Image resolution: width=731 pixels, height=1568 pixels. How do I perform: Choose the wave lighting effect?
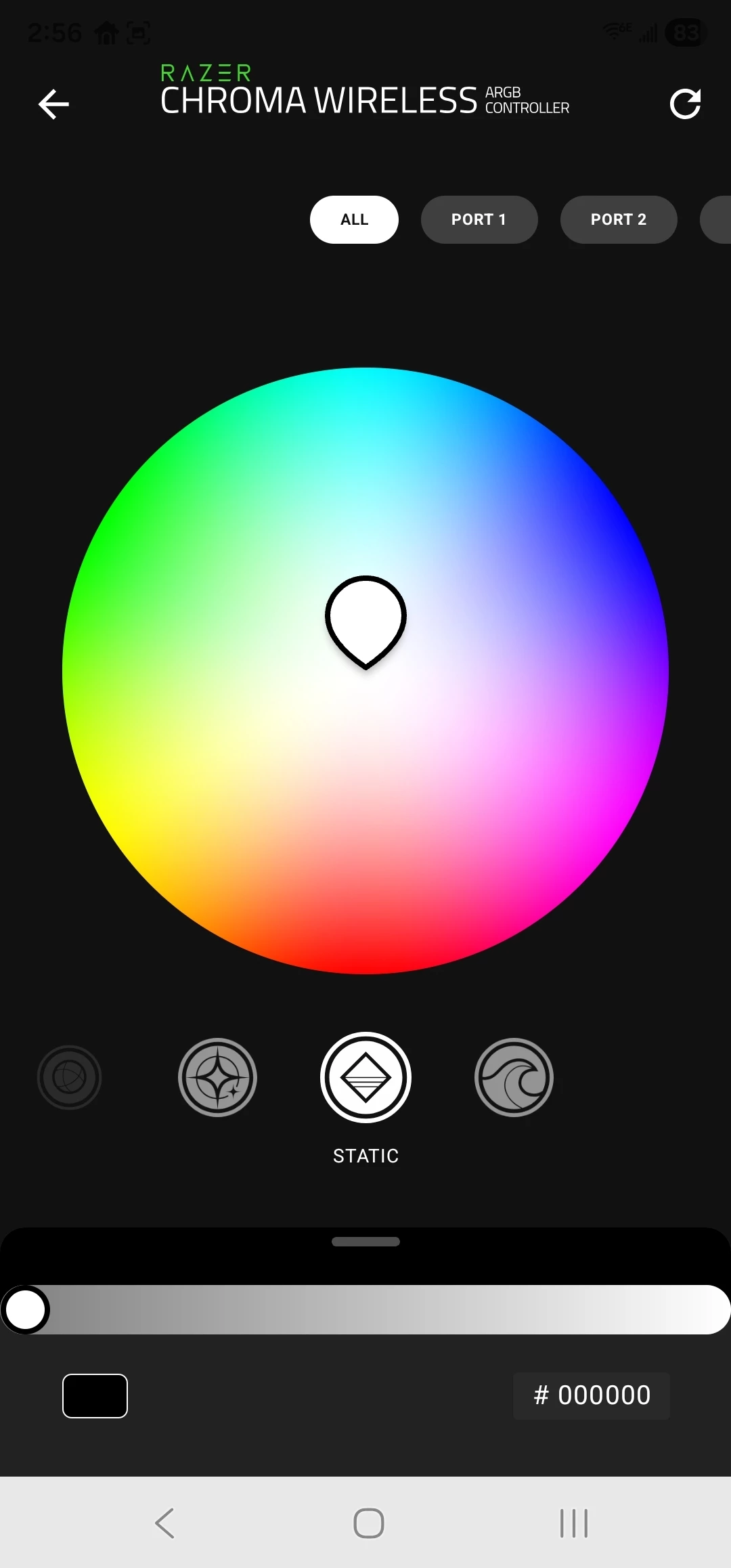point(514,1077)
